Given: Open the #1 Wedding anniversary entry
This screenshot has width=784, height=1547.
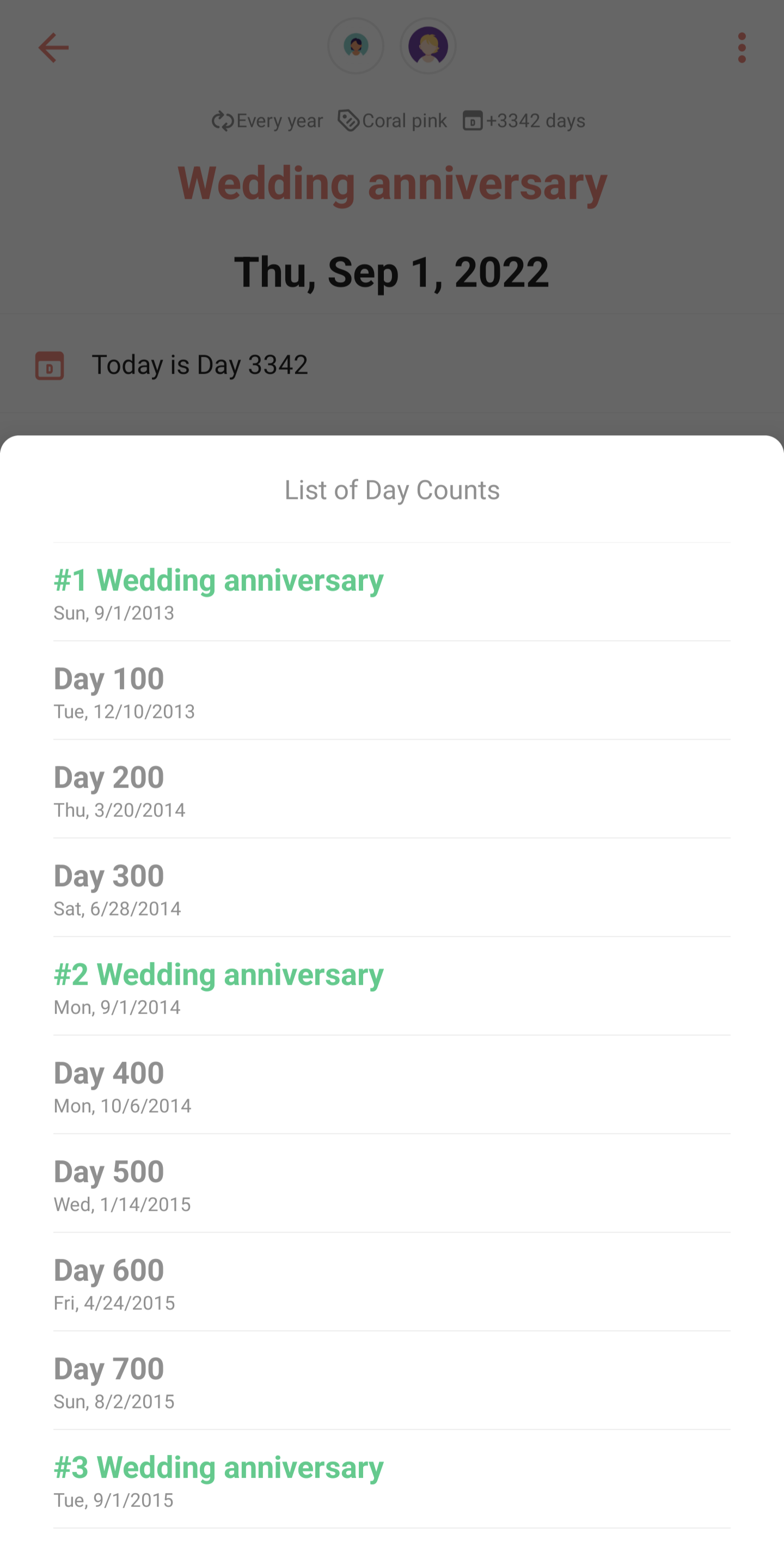Looking at the screenshot, I should pyautogui.click(x=392, y=592).
